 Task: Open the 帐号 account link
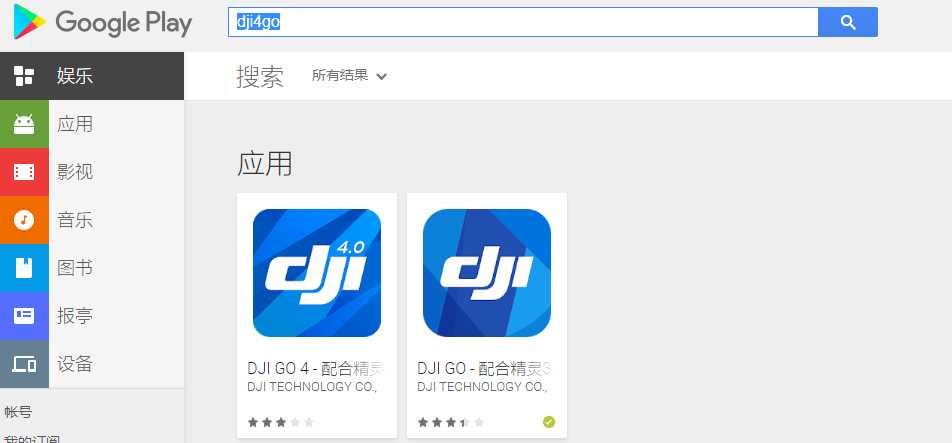18,412
